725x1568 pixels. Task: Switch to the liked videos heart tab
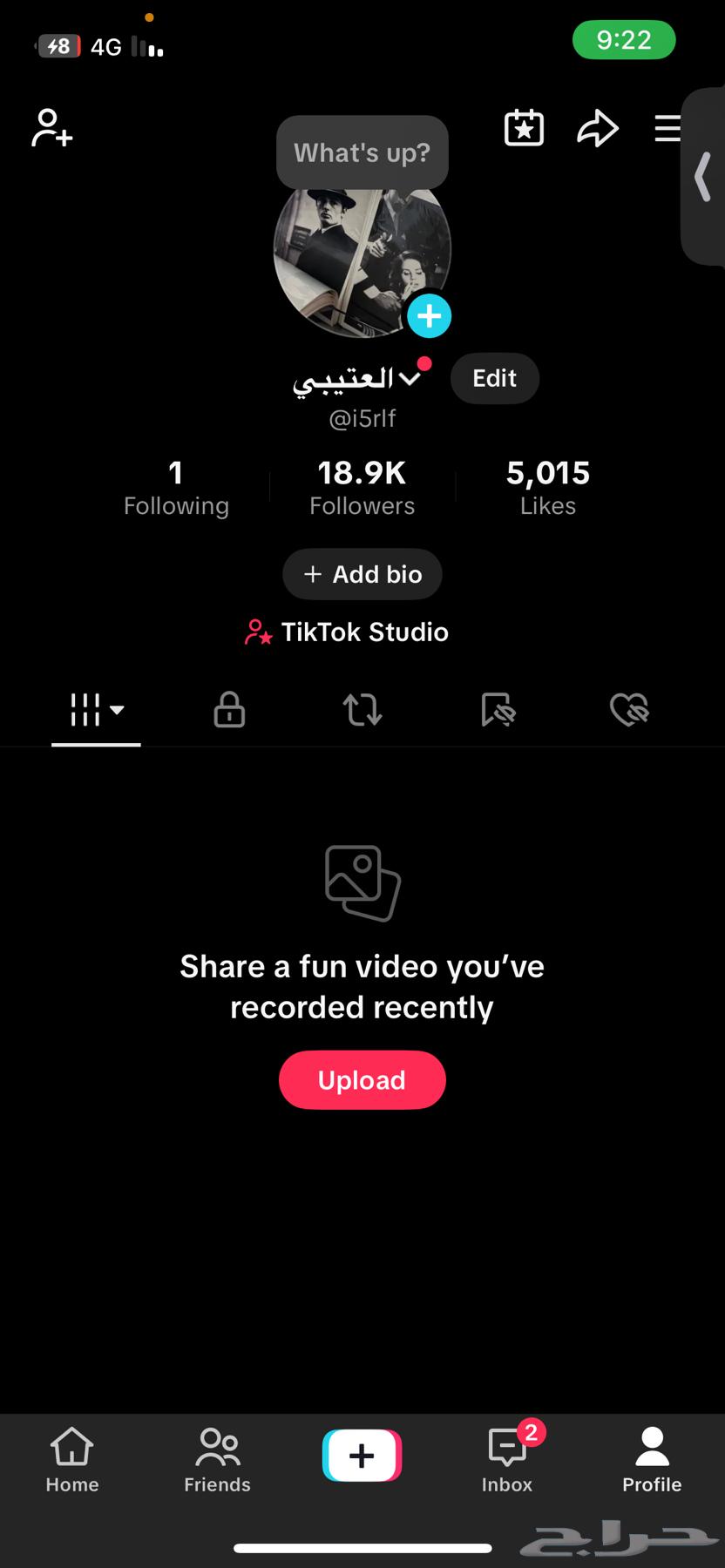629,710
